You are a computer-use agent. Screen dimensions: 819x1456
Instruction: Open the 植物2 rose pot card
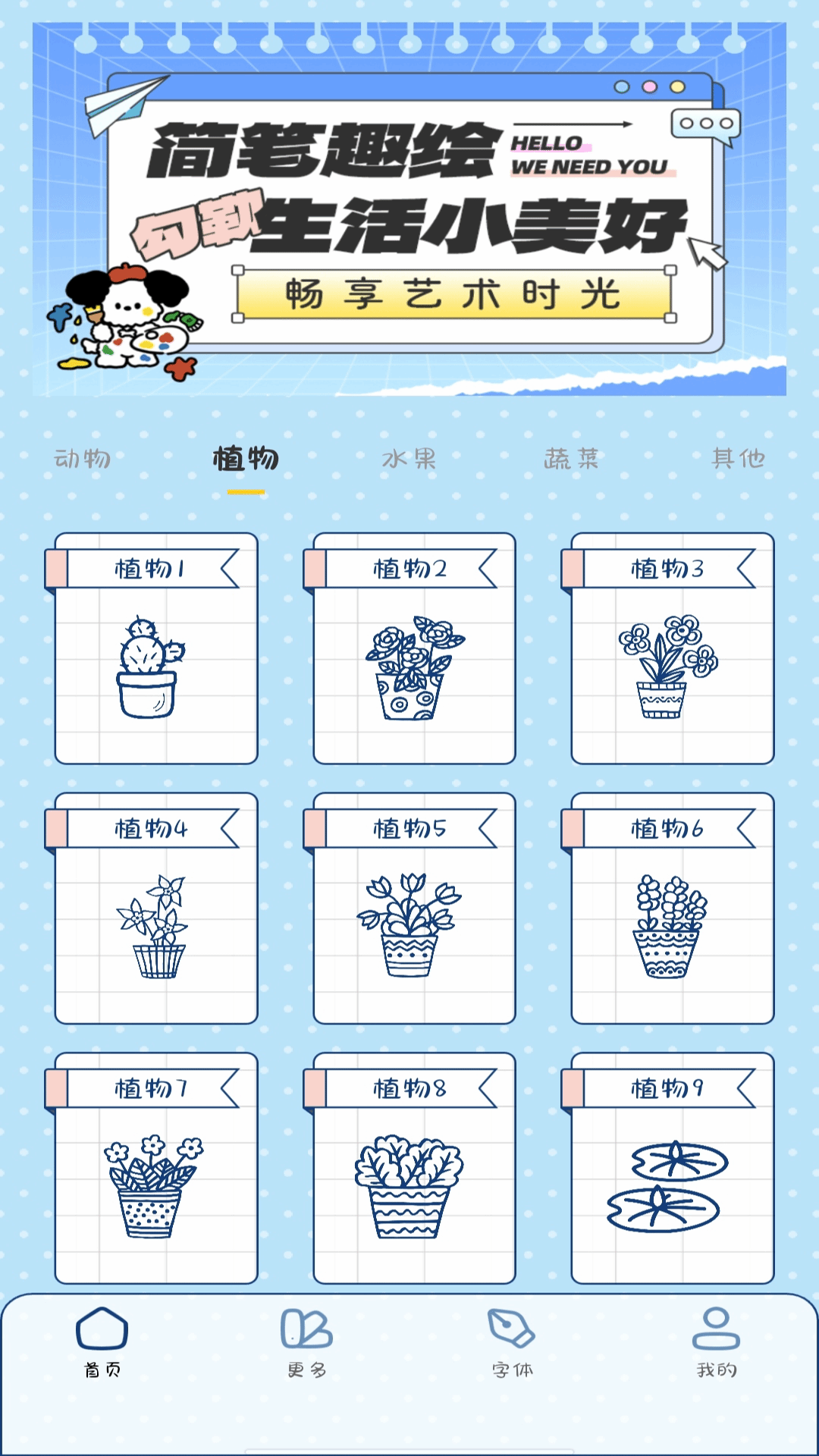click(414, 649)
